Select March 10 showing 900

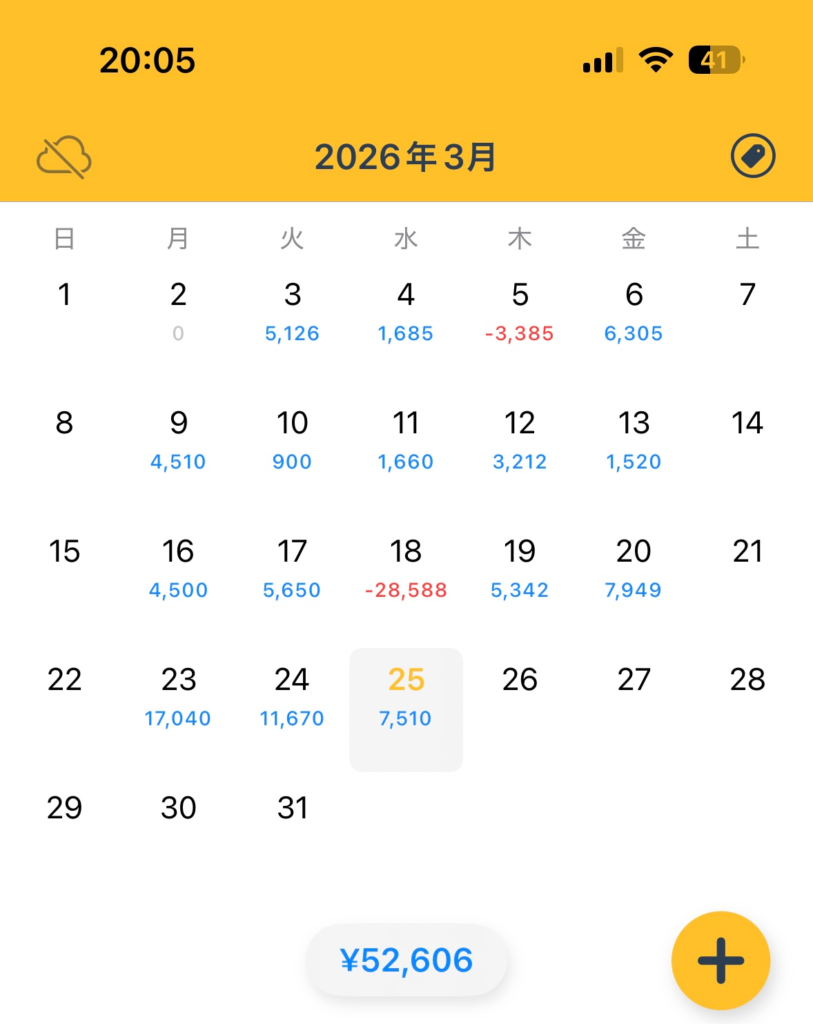coord(292,440)
